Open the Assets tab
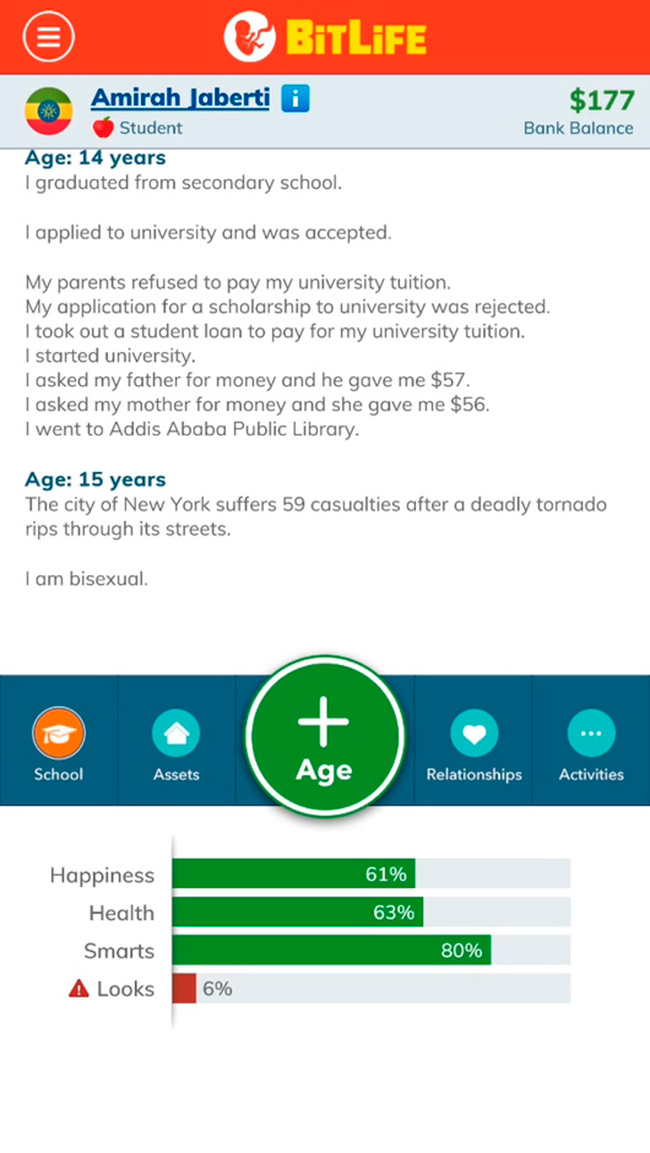The image size is (650, 1153). (176, 743)
